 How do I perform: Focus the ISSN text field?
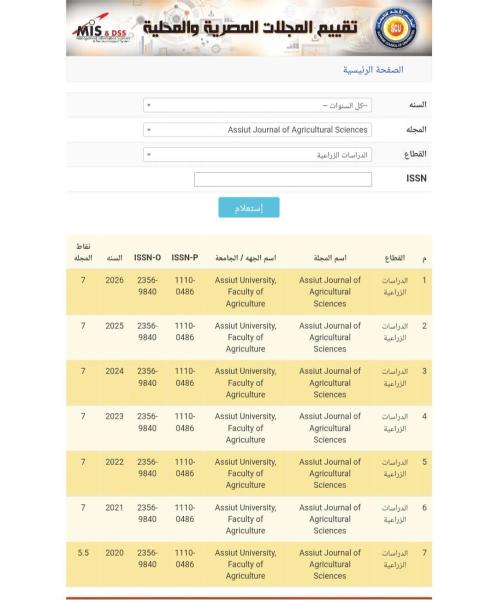(x=283, y=179)
